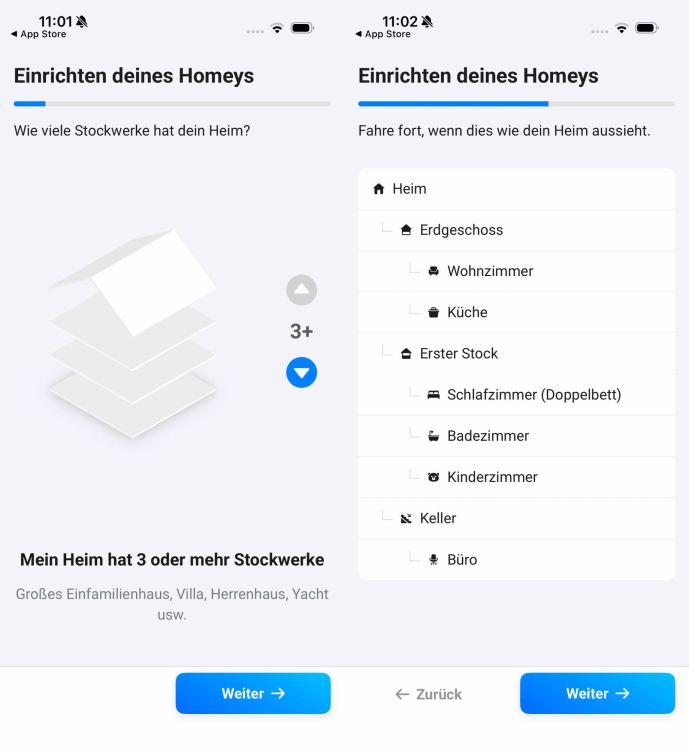Continue with Weiter on the Stockwerke screen
Image resolution: width=689 pixels, height=750 pixels.
[253, 693]
